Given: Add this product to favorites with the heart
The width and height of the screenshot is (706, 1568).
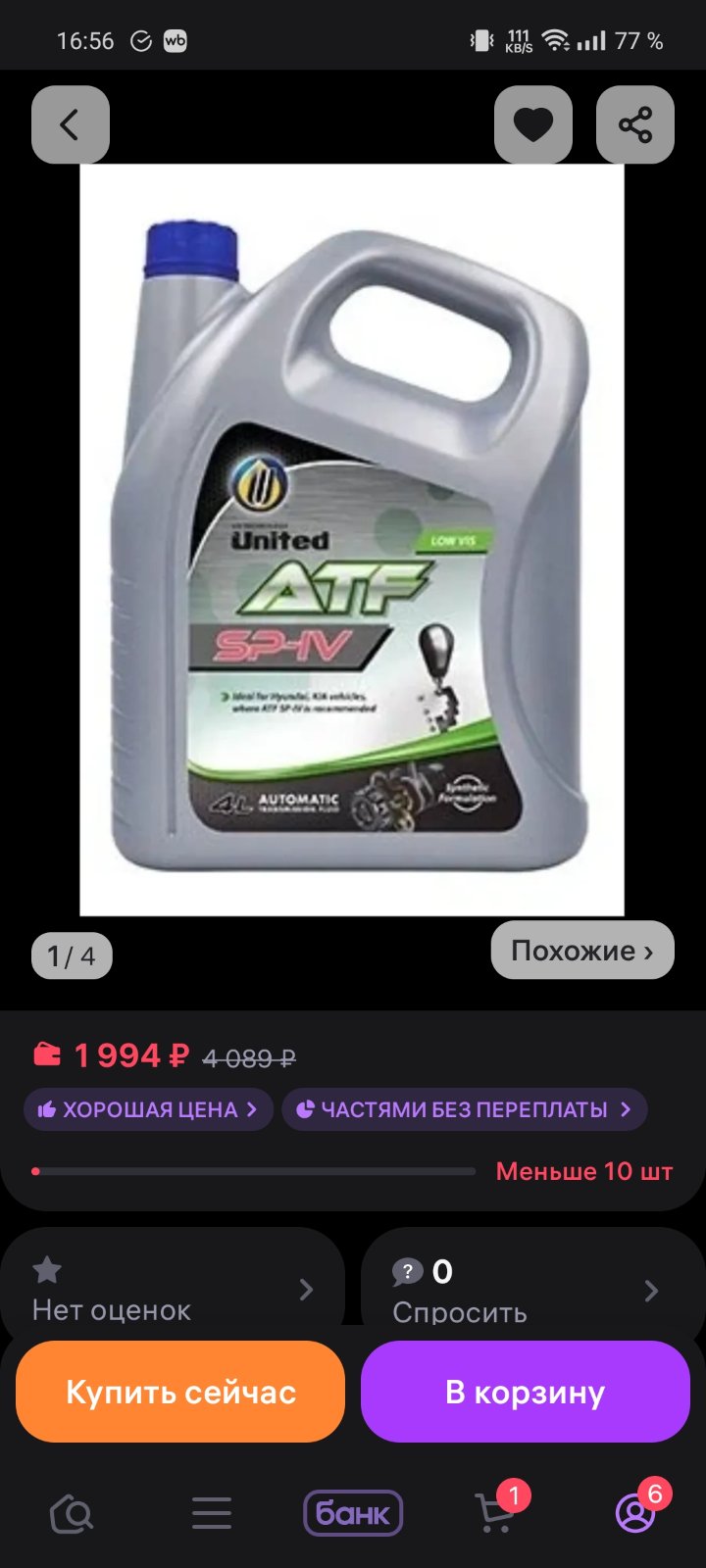Looking at the screenshot, I should point(532,124).
